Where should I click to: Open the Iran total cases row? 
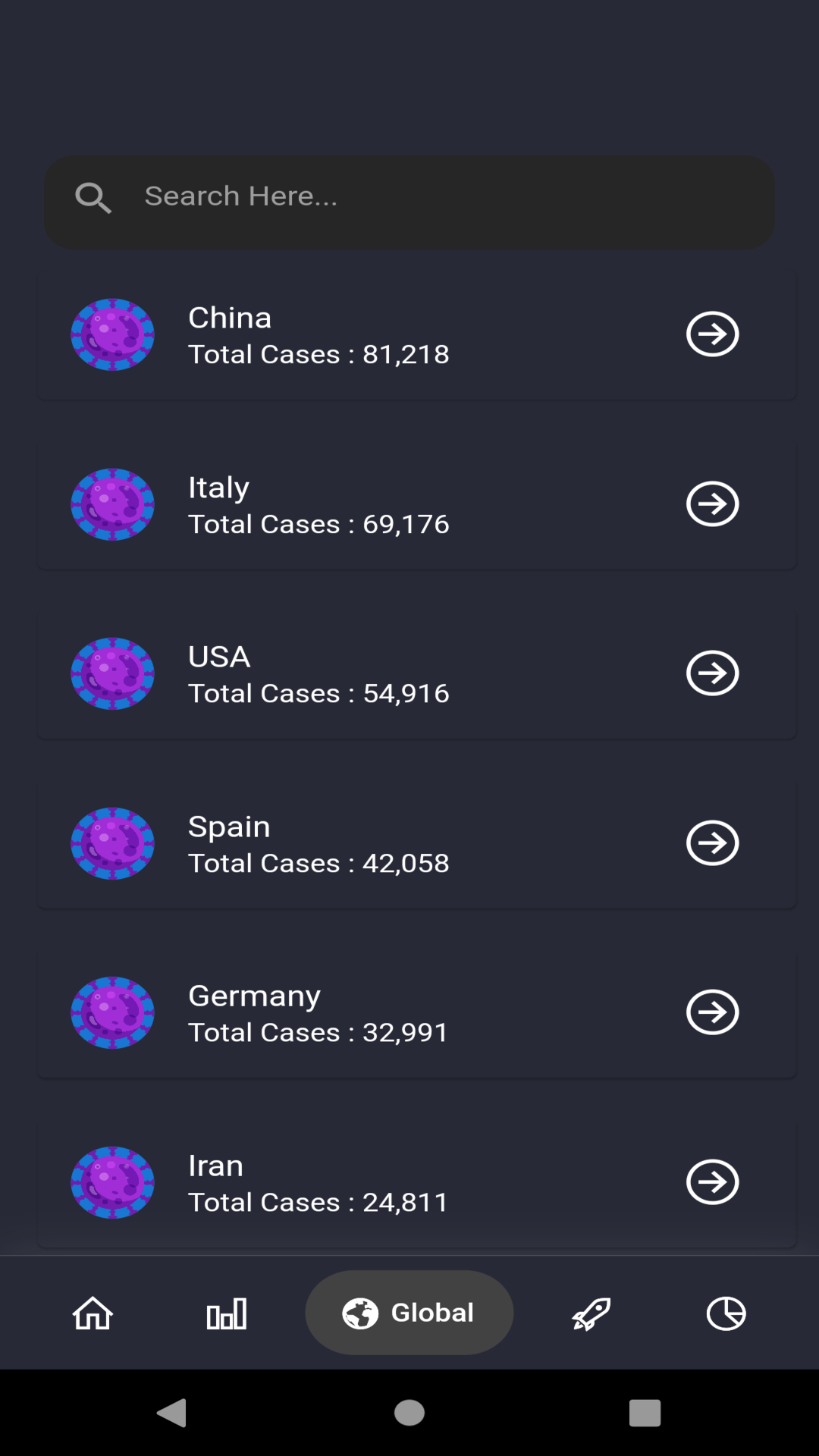[x=416, y=1182]
